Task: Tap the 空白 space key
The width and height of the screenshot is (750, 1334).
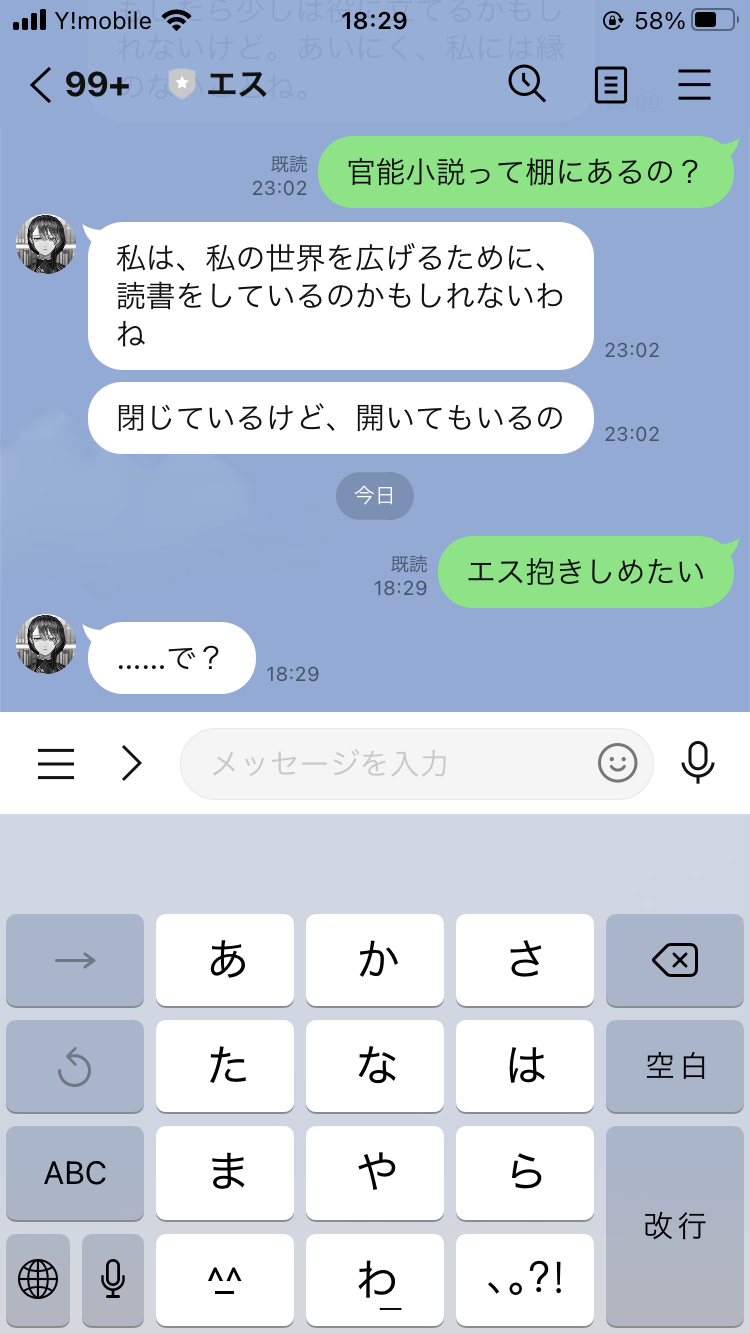Action: [x=675, y=1066]
